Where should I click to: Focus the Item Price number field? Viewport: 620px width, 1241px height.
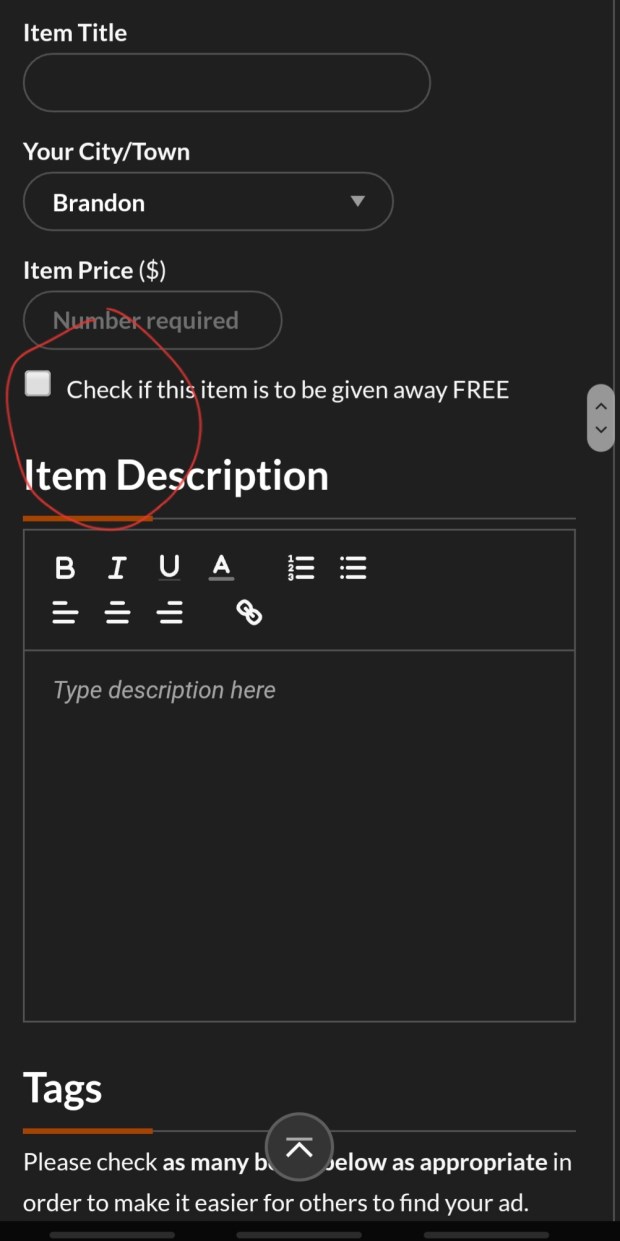[x=152, y=320]
